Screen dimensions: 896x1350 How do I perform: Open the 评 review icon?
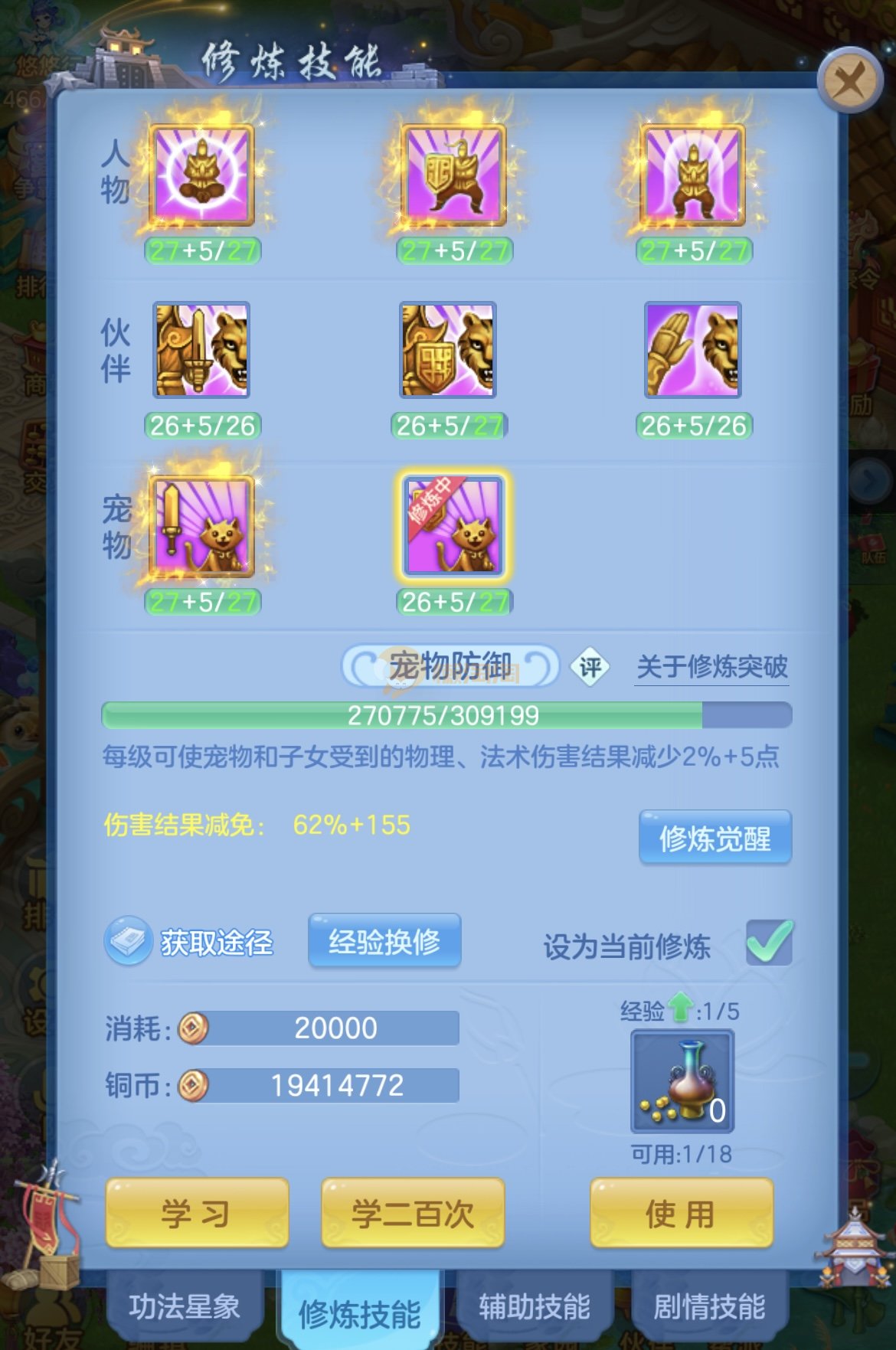(x=590, y=668)
